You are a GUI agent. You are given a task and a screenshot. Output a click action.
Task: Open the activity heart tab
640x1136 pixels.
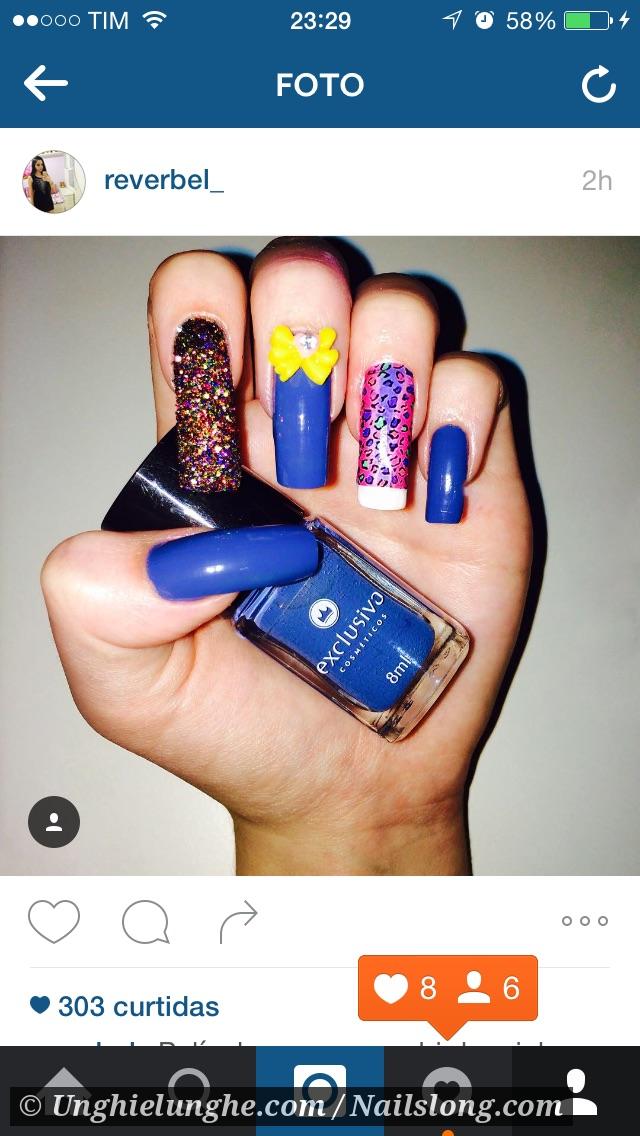(448, 1091)
